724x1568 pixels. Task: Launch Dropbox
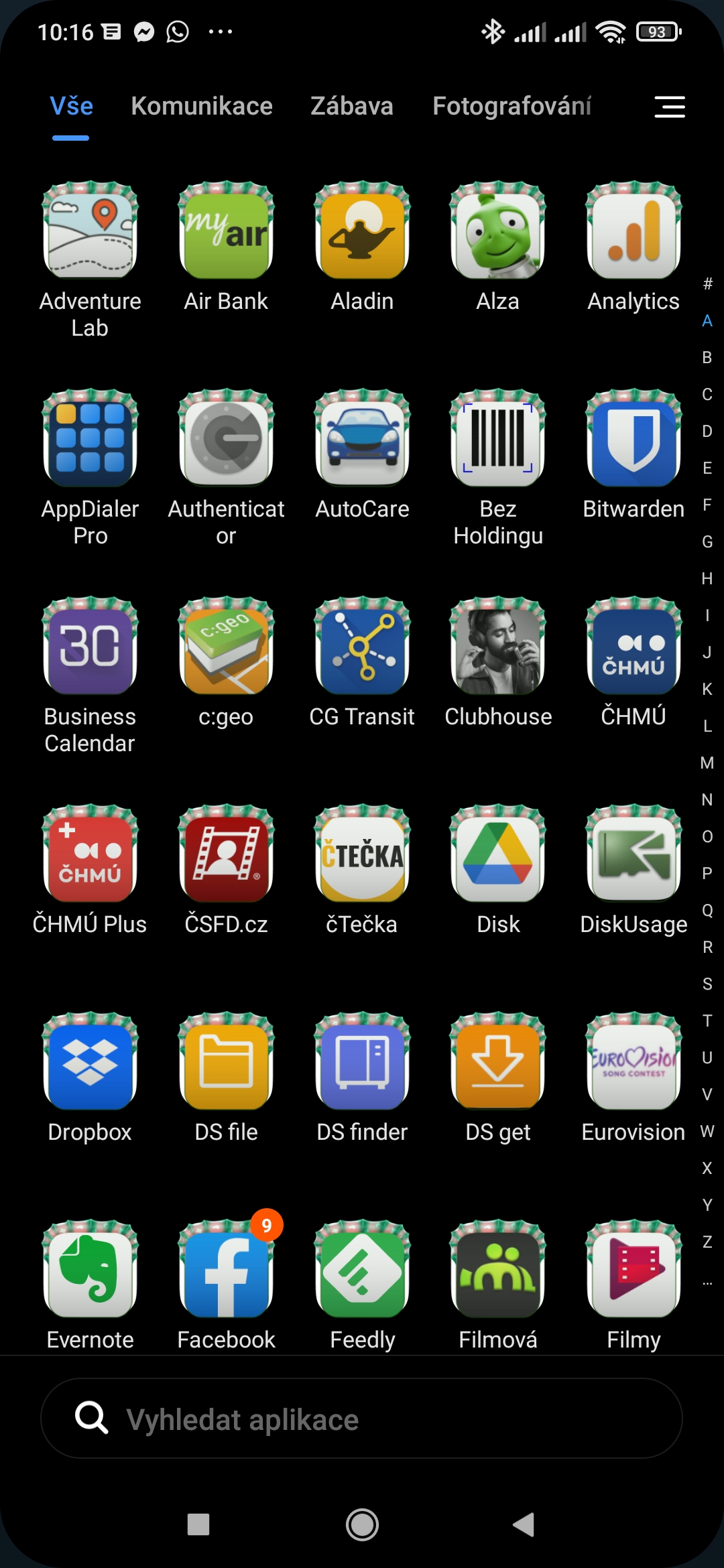click(90, 1062)
